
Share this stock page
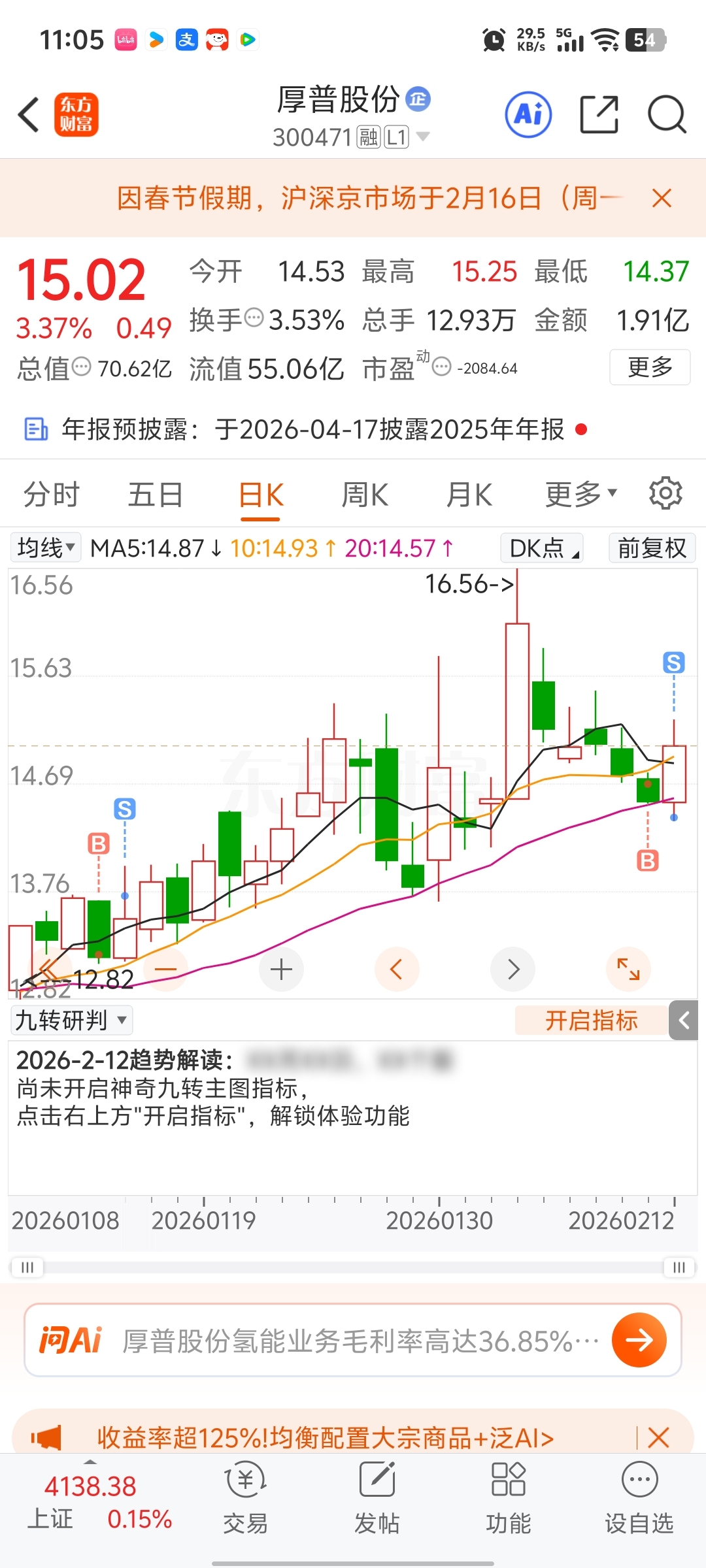599,115
